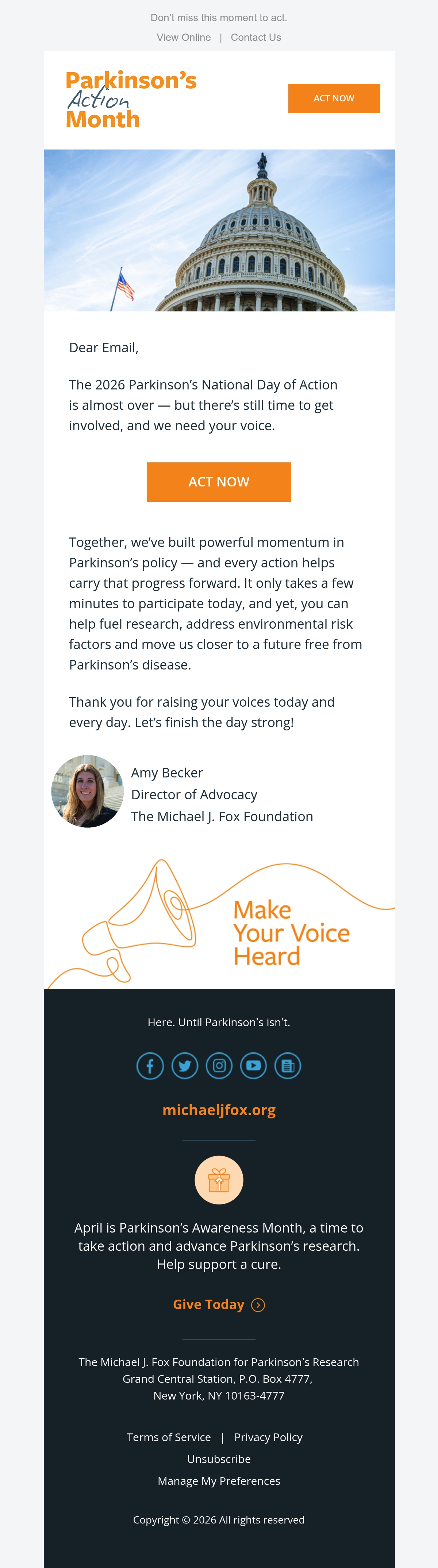The height and width of the screenshot is (1568, 438).
Task: Tap the Contact Us link
Action: [256, 37]
